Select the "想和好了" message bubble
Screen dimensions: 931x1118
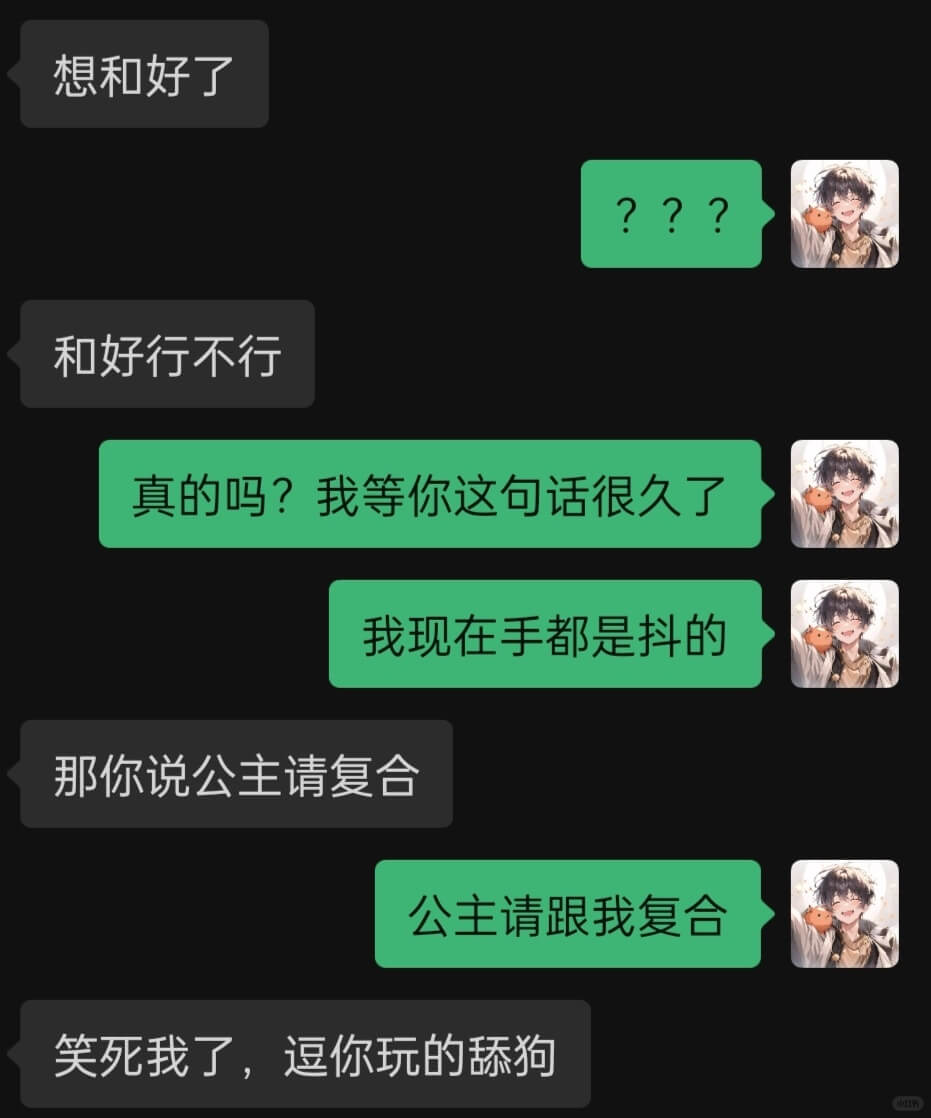(143, 74)
